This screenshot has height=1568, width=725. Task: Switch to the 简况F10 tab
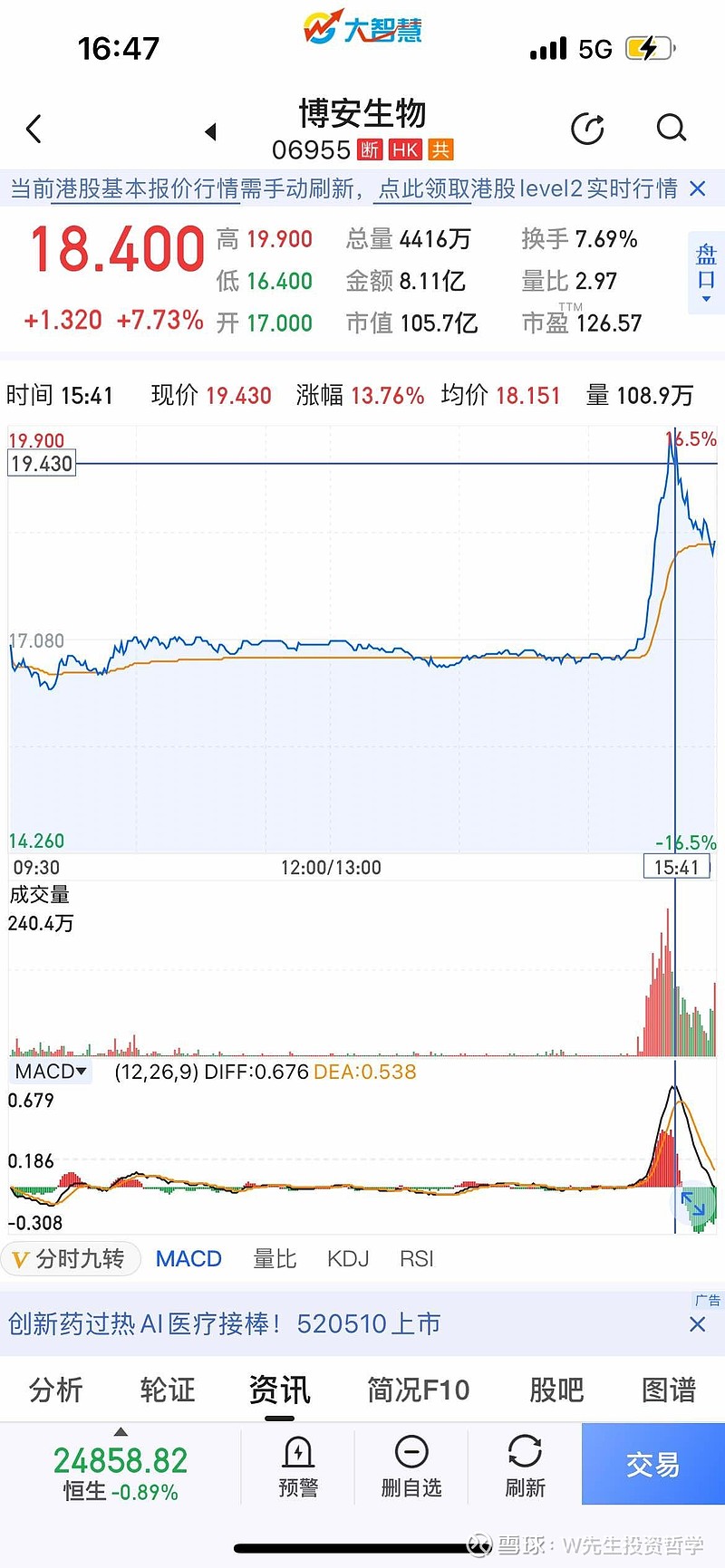[x=418, y=1390]
